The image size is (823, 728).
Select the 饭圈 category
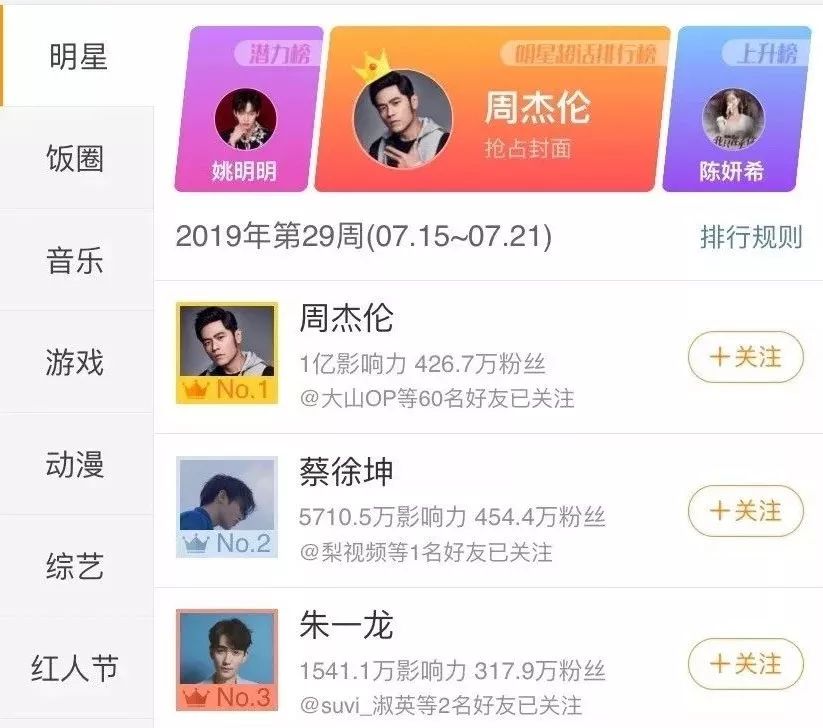pos(75,158)
